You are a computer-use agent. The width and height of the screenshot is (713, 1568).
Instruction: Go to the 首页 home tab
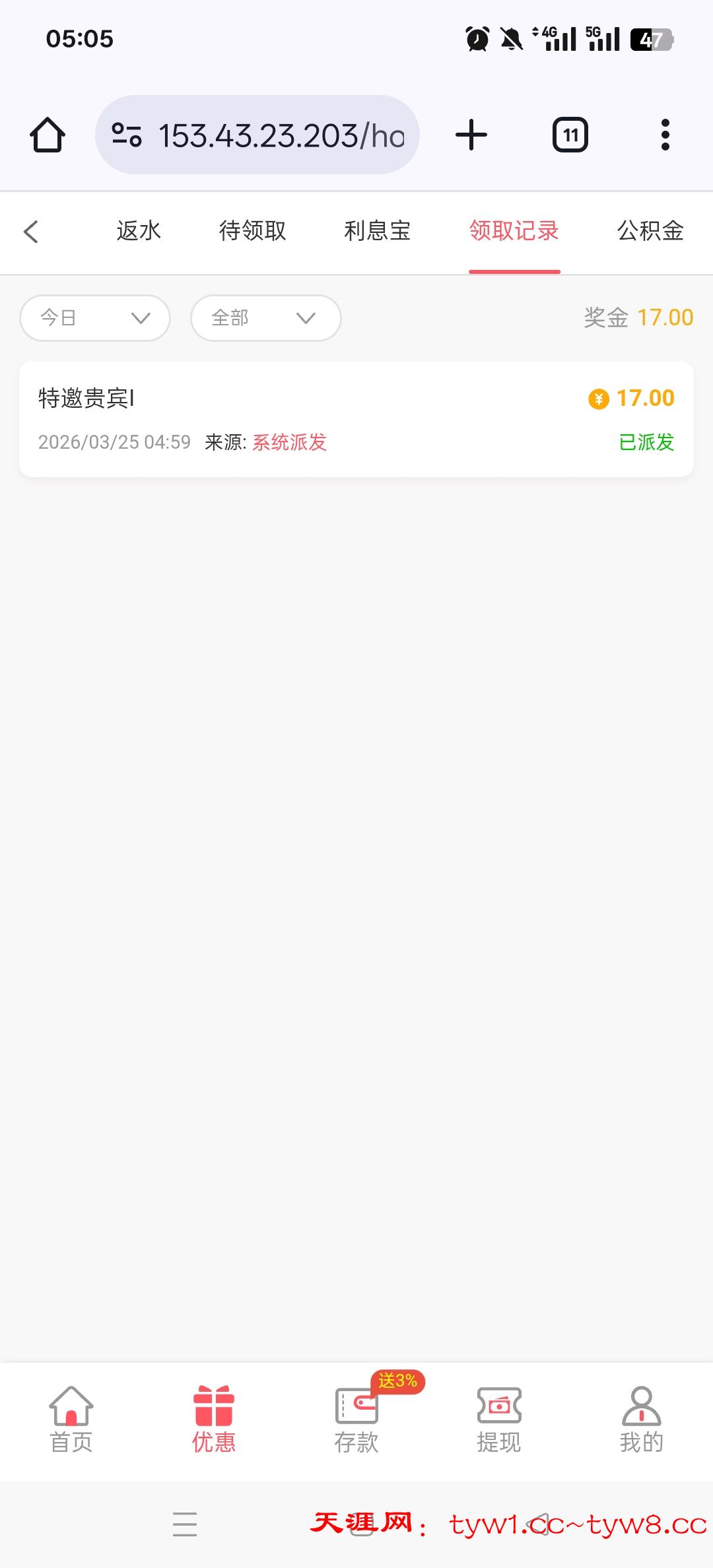click(71, 1419)
